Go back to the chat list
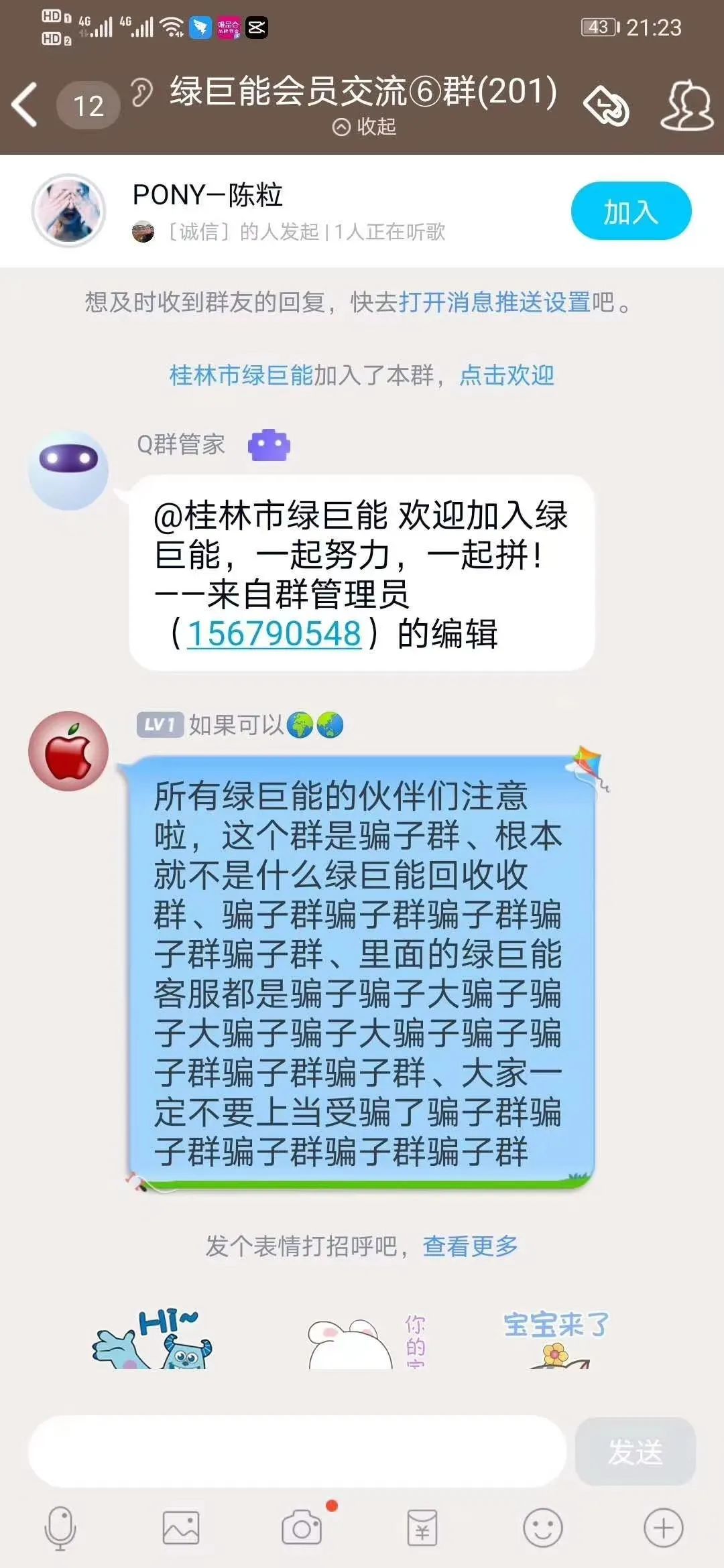The width and height of the screenshot is (724, 1568). point(25,105)
